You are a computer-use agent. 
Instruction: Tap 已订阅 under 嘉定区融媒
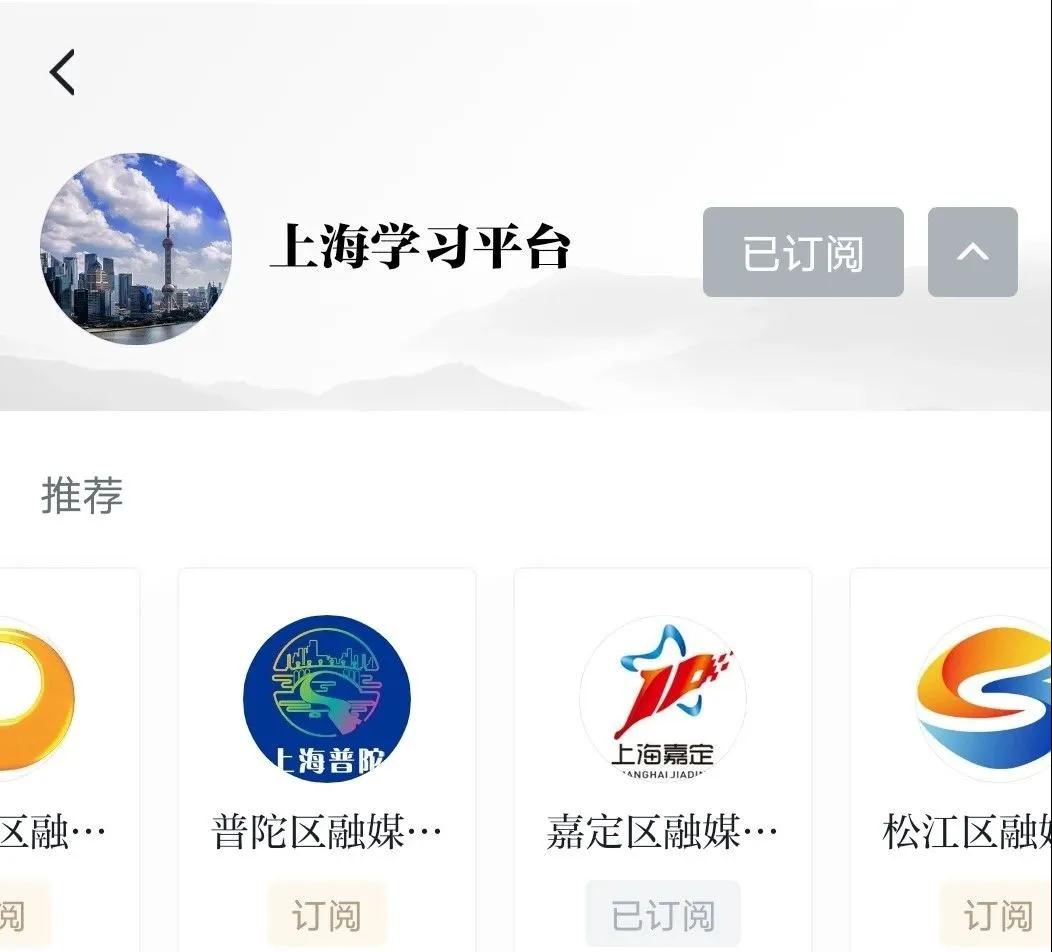663,915
